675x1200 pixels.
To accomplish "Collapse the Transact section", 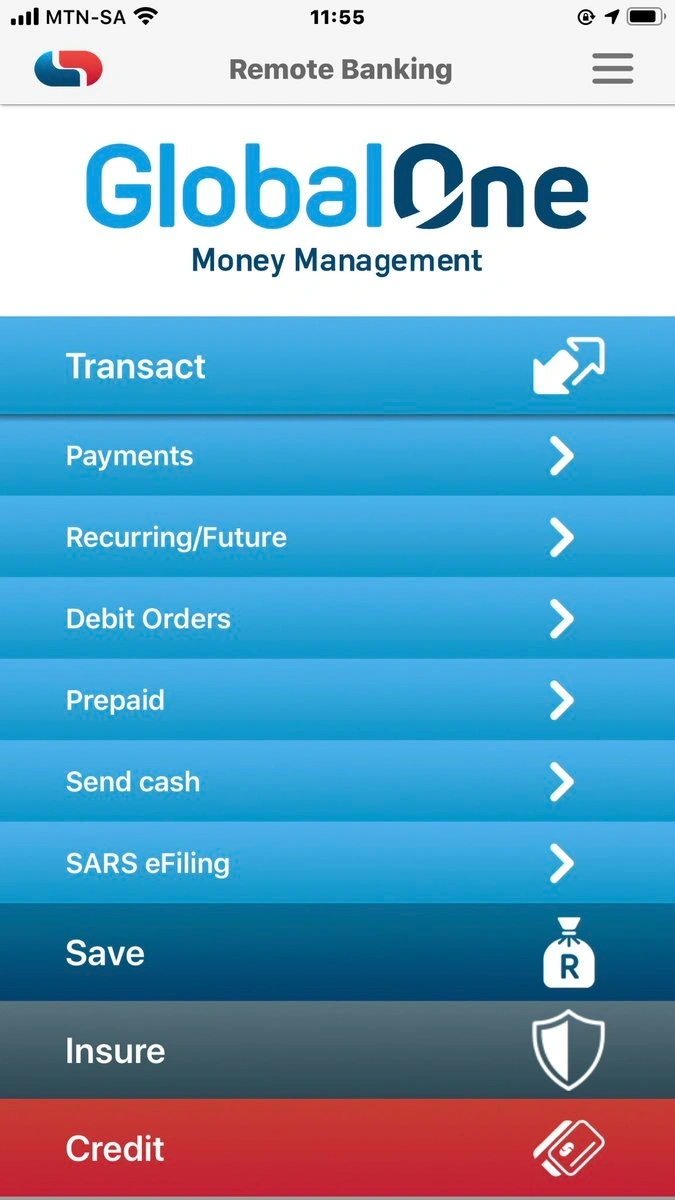I will (x=337, y=366).
